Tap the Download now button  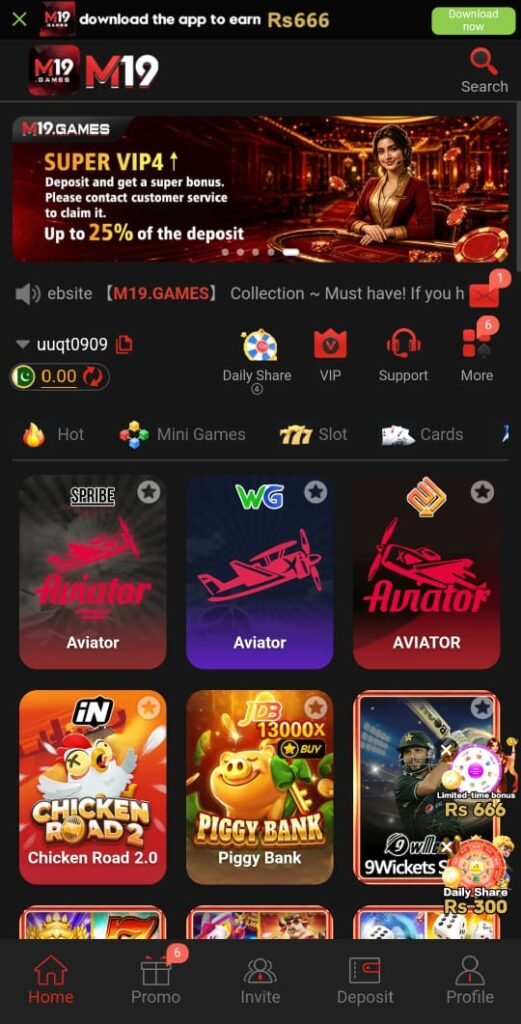[473, 20]
